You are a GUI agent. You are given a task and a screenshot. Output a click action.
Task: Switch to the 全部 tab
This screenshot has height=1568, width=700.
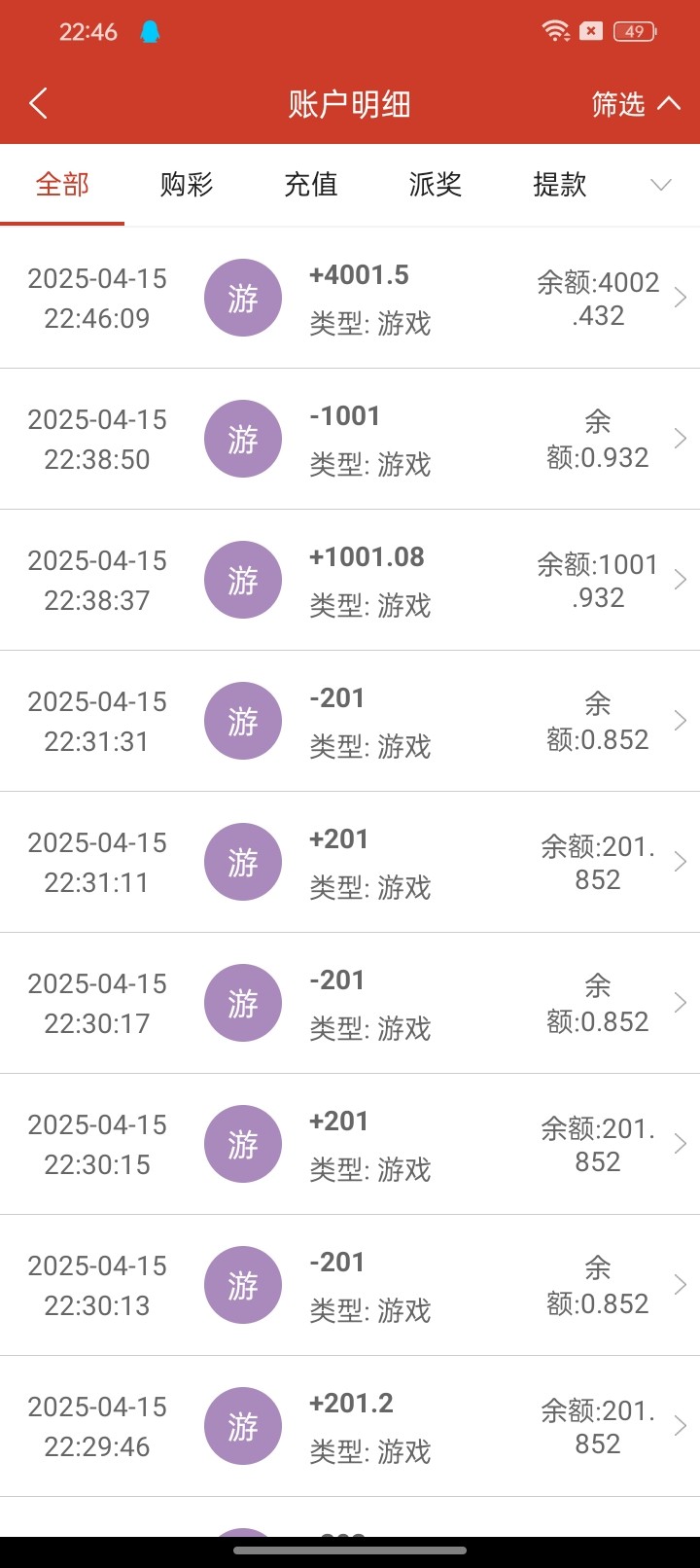pyautogui.click(x=62, y=185)
